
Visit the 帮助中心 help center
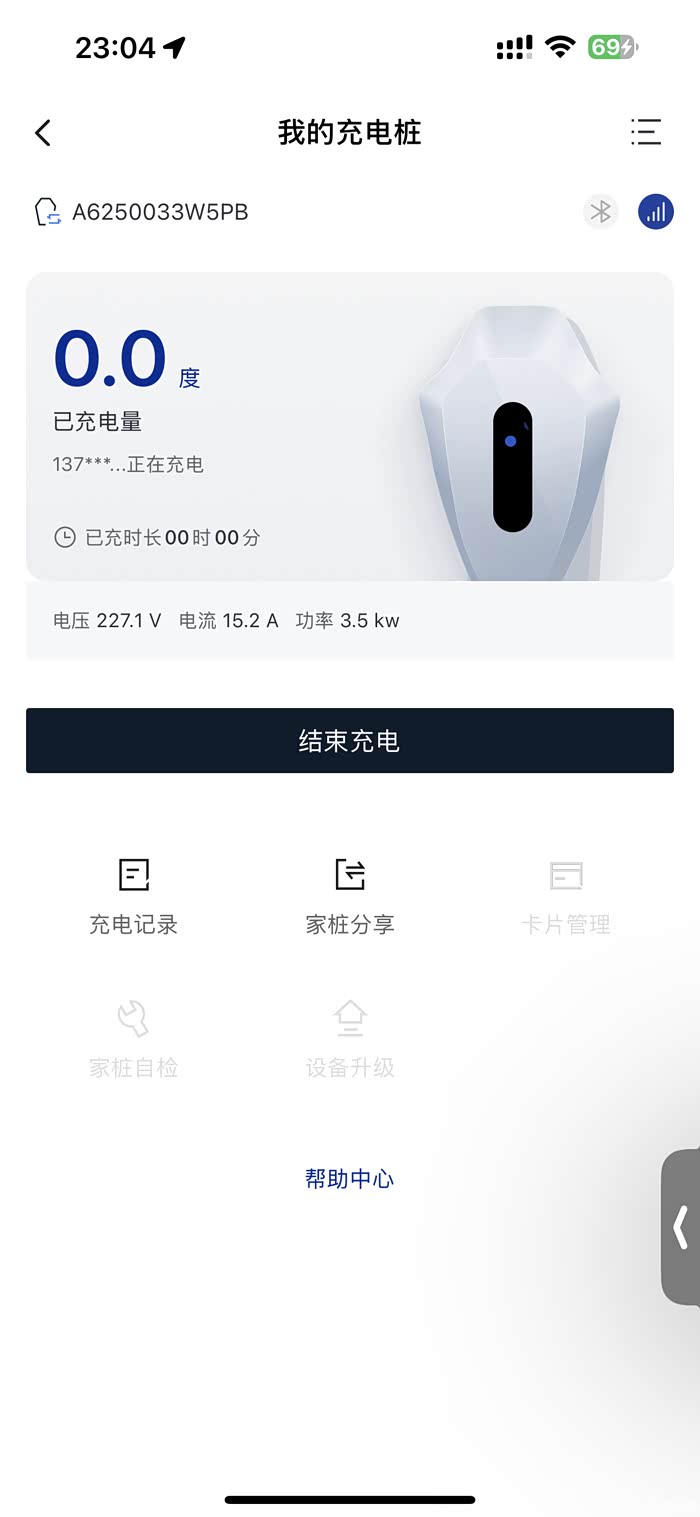tap(350, 1179)
